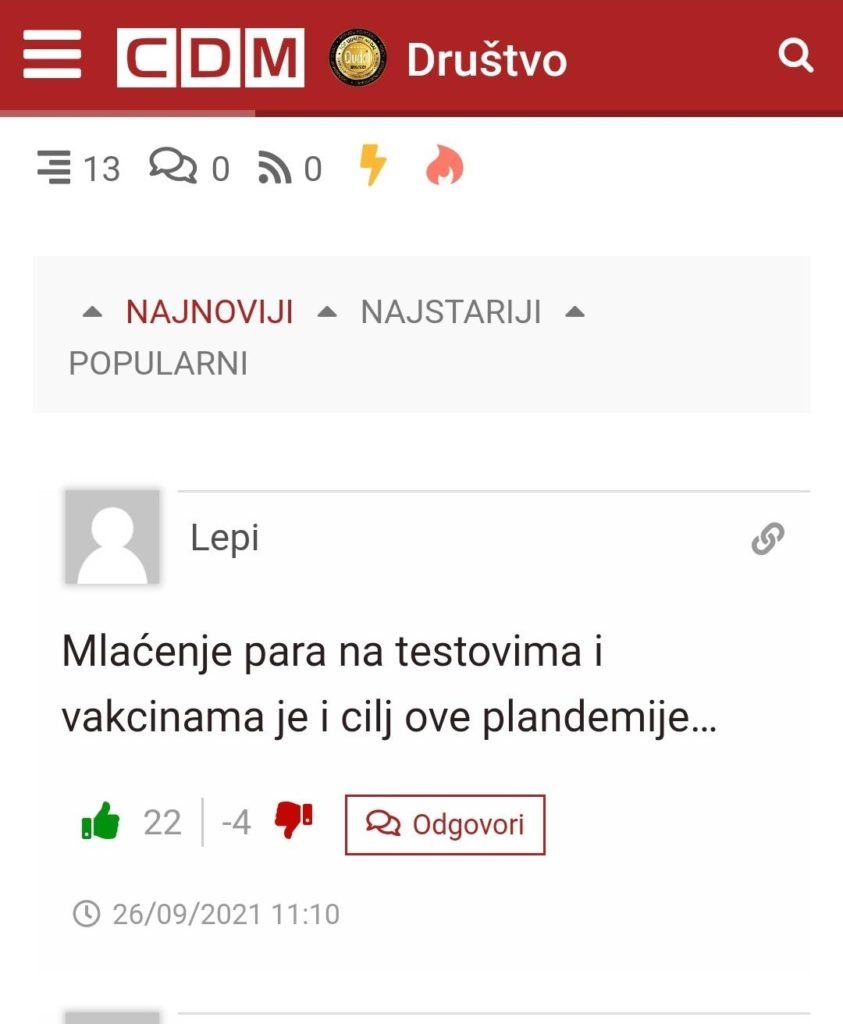Downvote Lepi's comment
843x1024 pixels.
(x=294, y=822)
